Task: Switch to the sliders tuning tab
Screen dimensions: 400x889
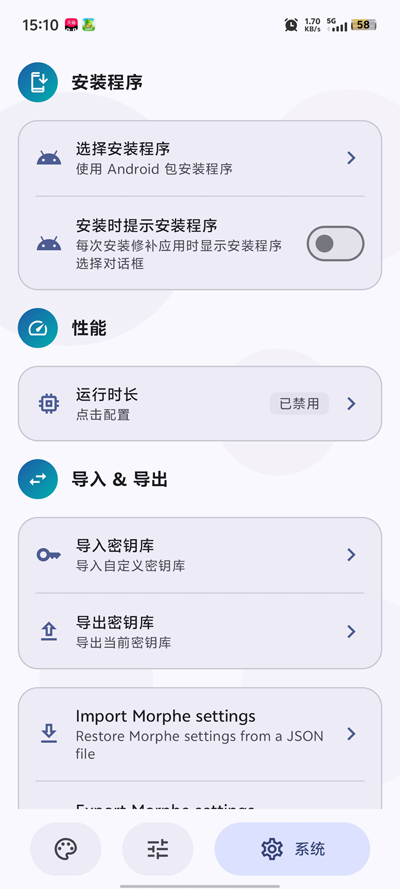Action: tap(158, 849)
